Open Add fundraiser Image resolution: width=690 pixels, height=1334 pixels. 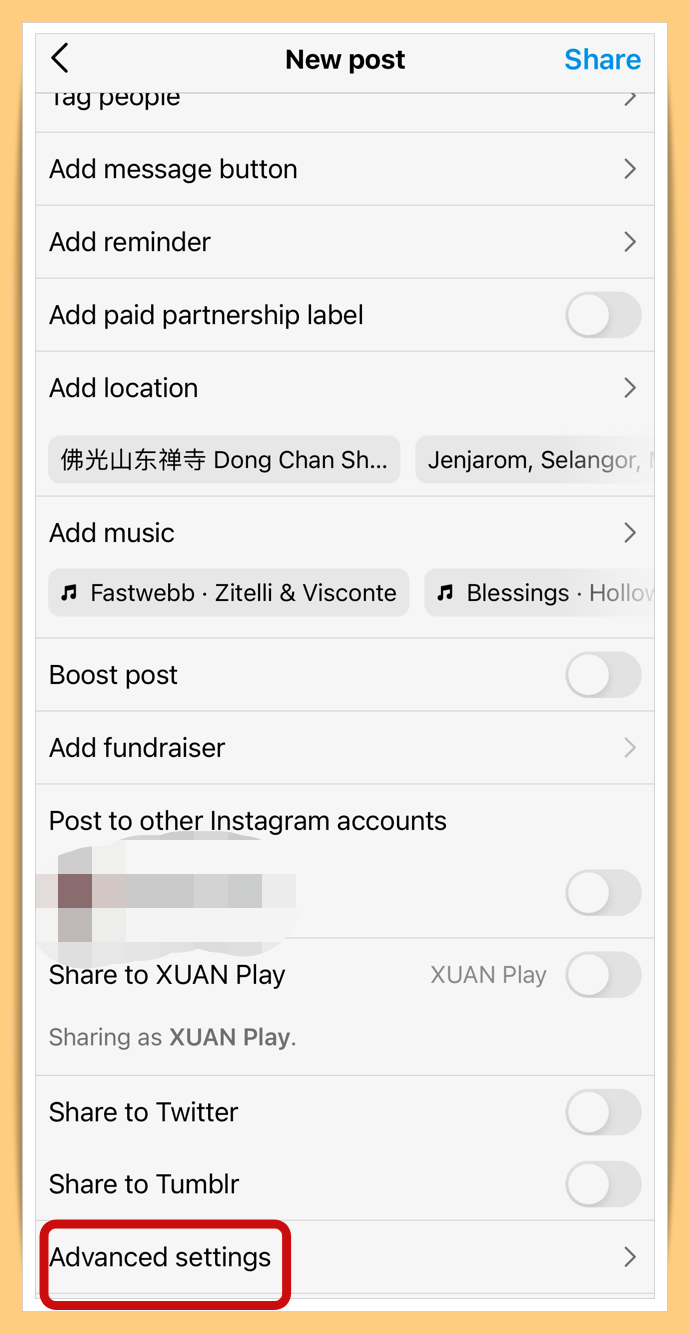[x=344, y=748]
